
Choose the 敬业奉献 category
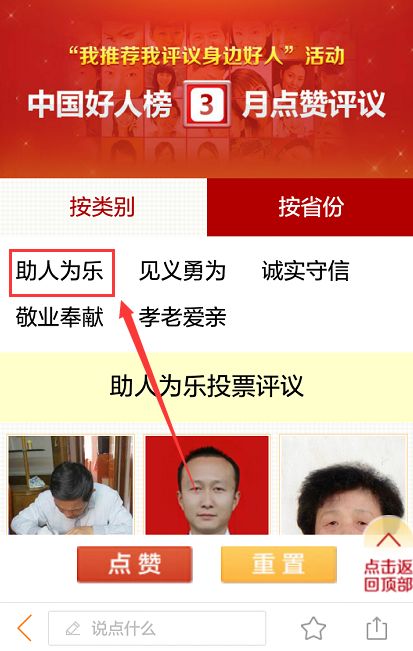click(59, 317)
